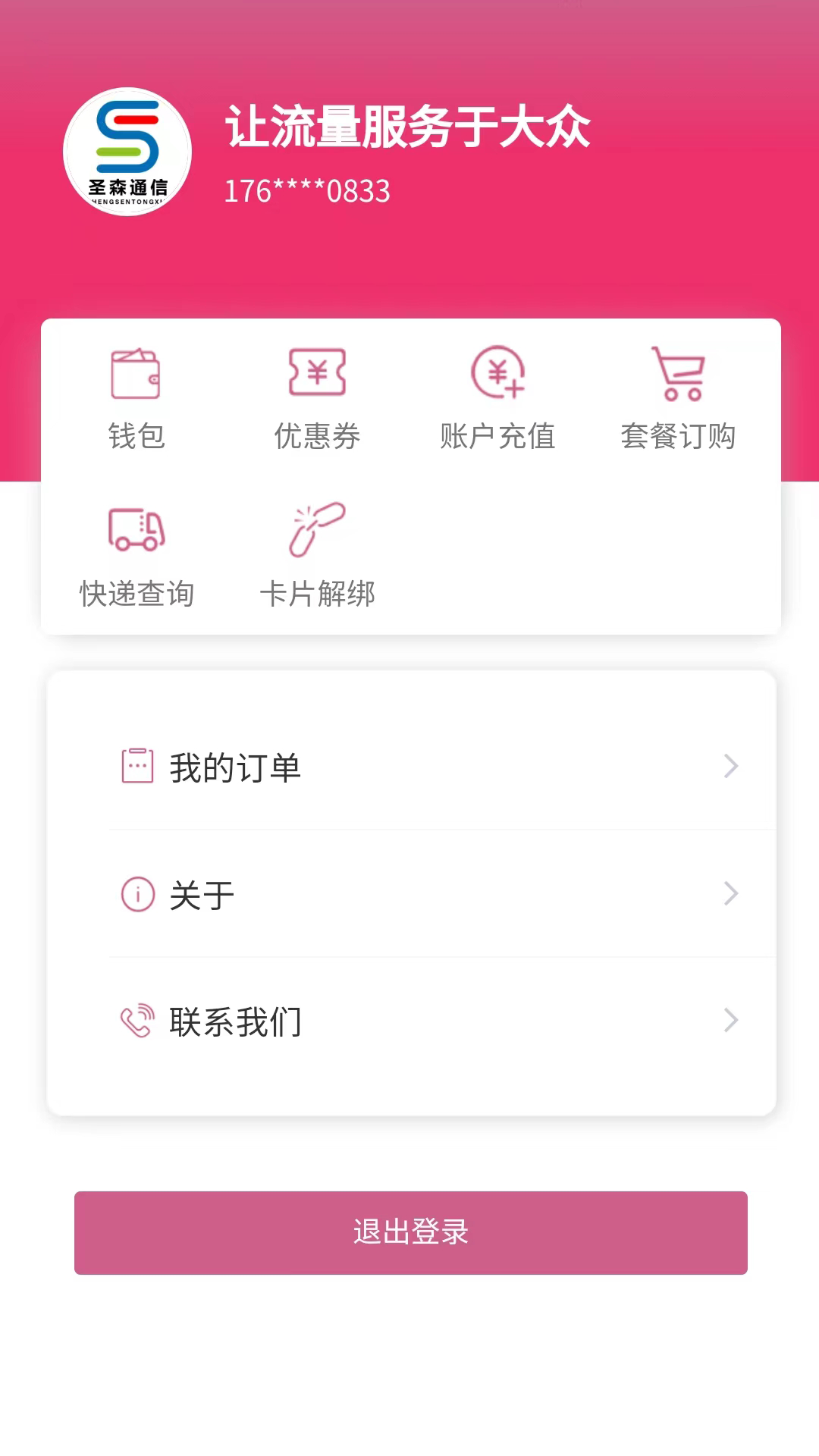Click the order icon beside 我的订单
This screenshot has width=819, height=1456.
[137, 766]
